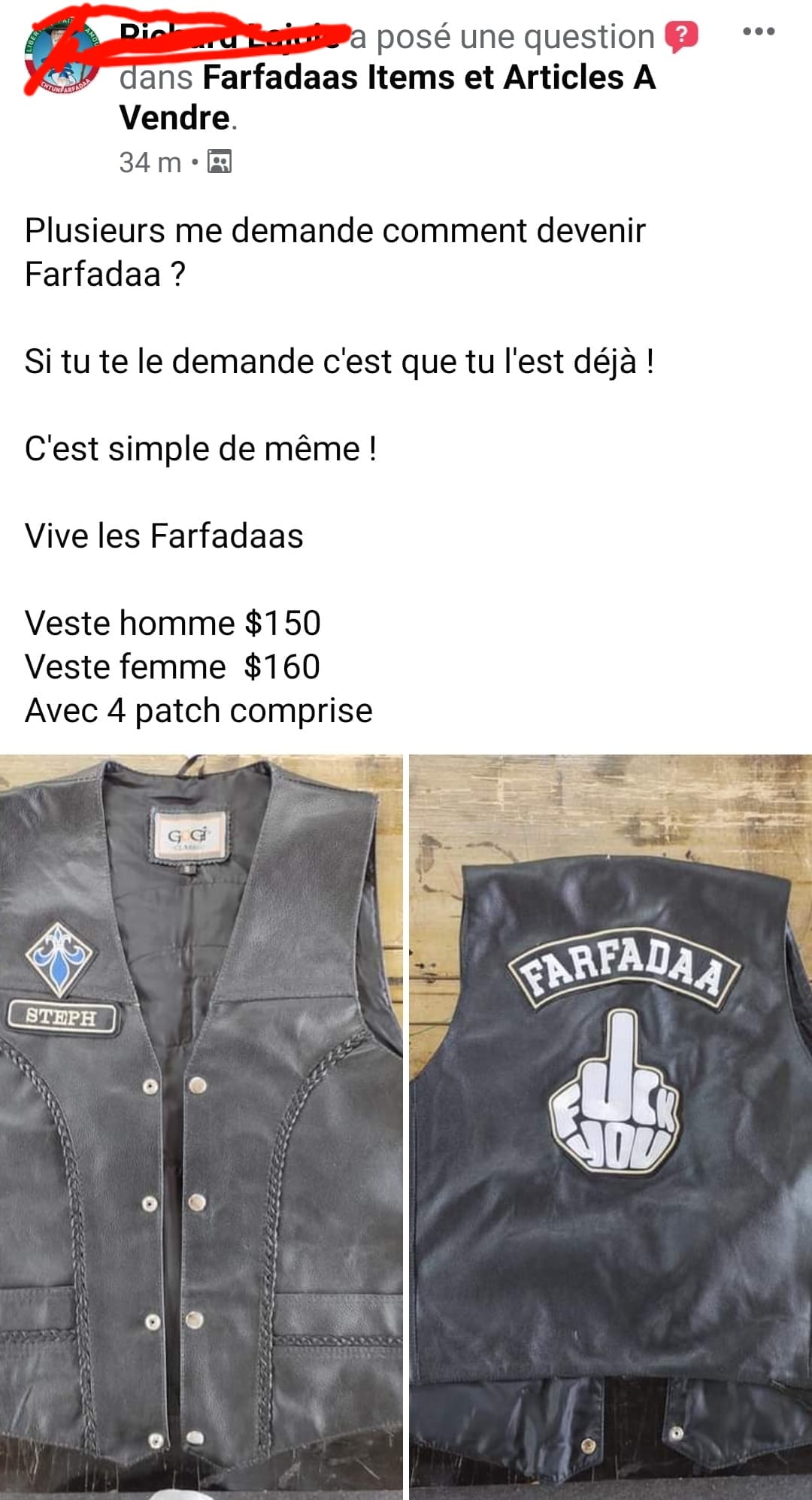Open the Farfadaas Items et Articles A Vendre group
Viewport: 812px width, 1500px height.
429,78
